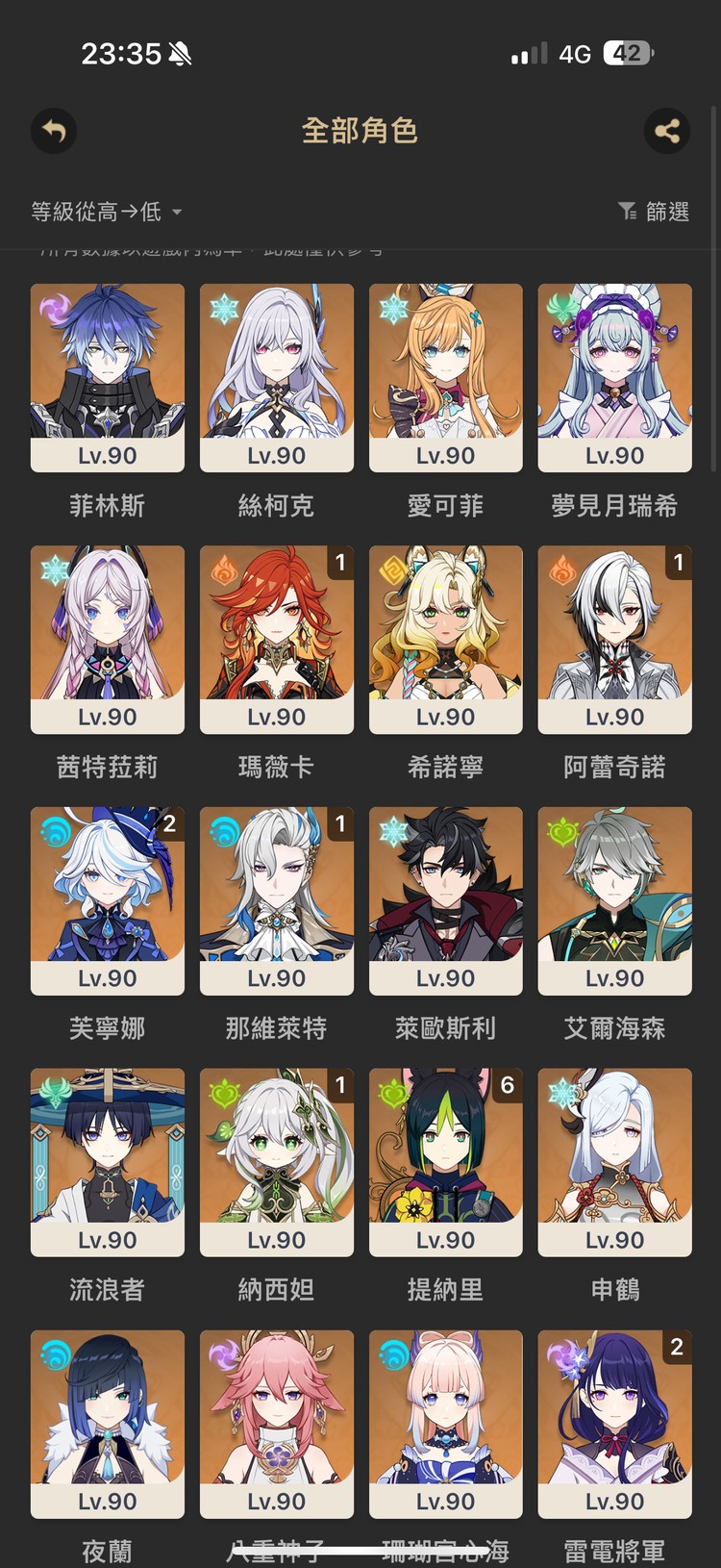View 愛可菲 character details
The height and width of the screenshot is (1568, 721).
click(446, 377)
